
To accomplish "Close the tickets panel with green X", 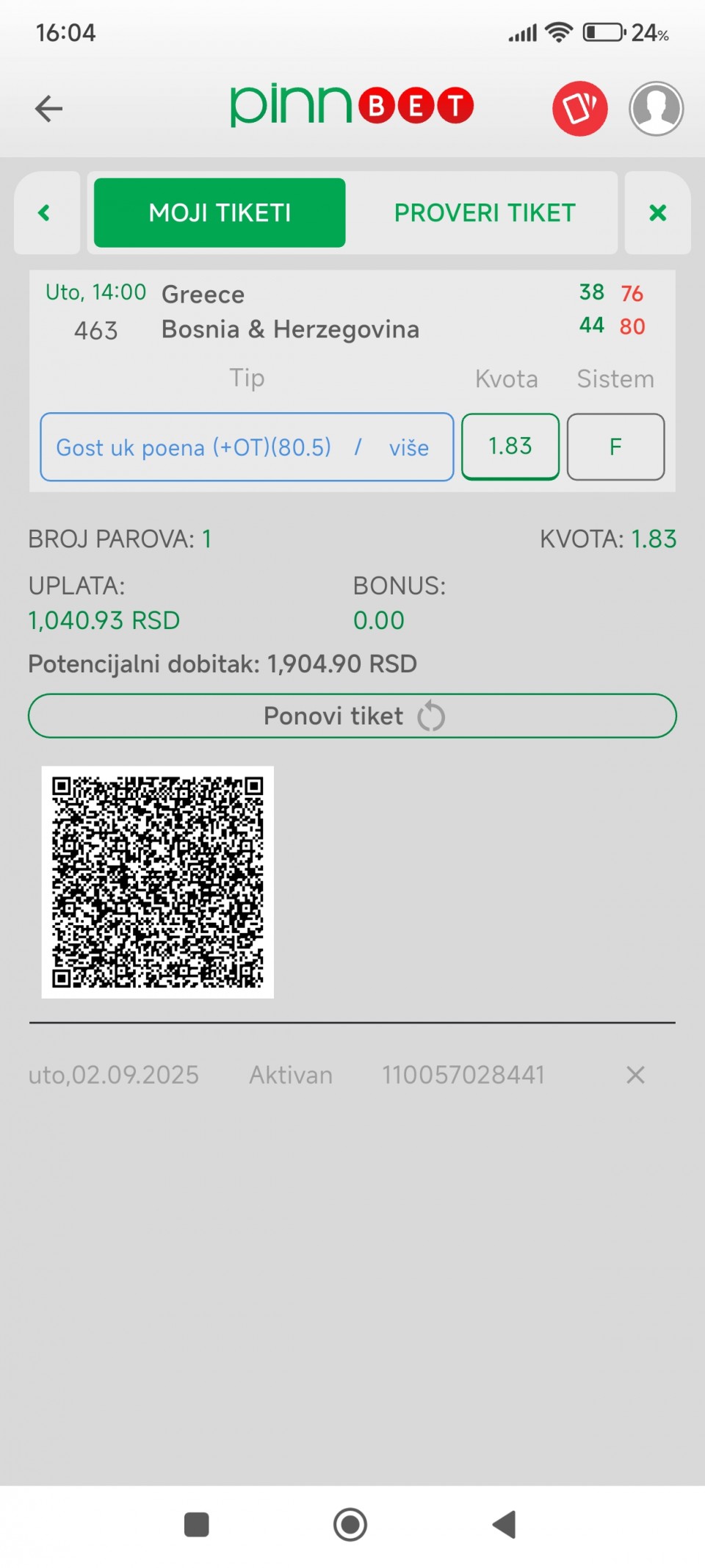I will (657, 213).
